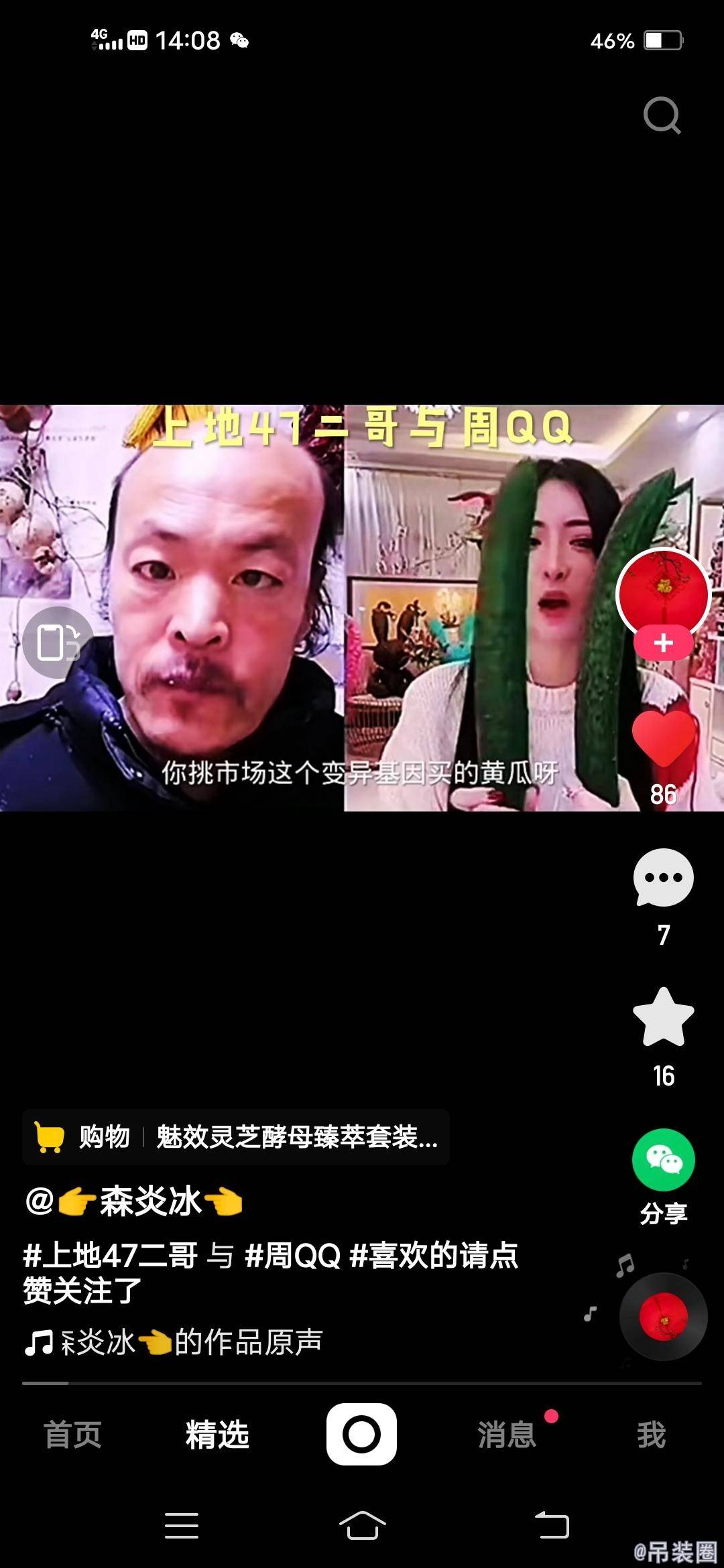
Task: Open the hashtag #上地47二哥
Action: click(111, 1255)
